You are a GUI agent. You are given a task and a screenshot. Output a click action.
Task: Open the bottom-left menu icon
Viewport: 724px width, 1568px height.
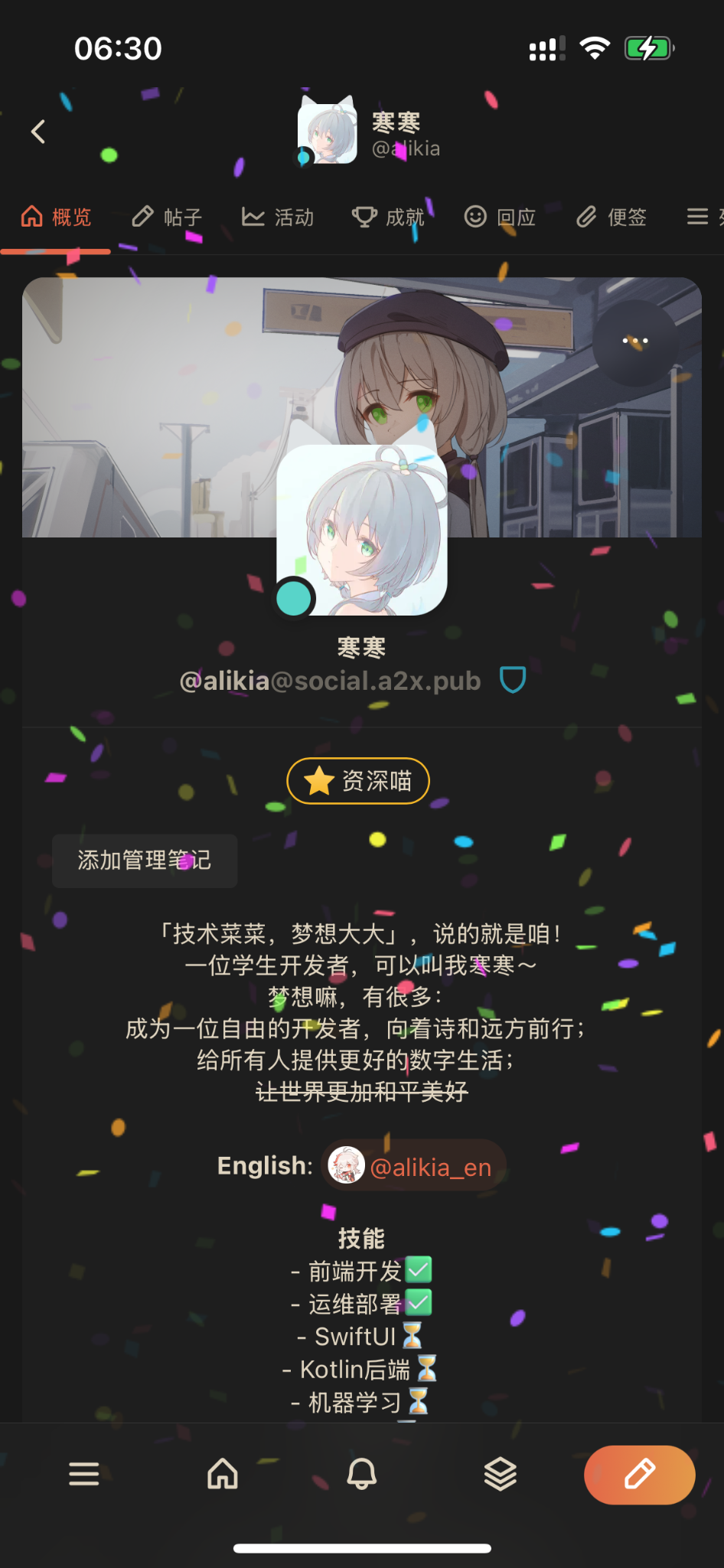coord(84,1474)
